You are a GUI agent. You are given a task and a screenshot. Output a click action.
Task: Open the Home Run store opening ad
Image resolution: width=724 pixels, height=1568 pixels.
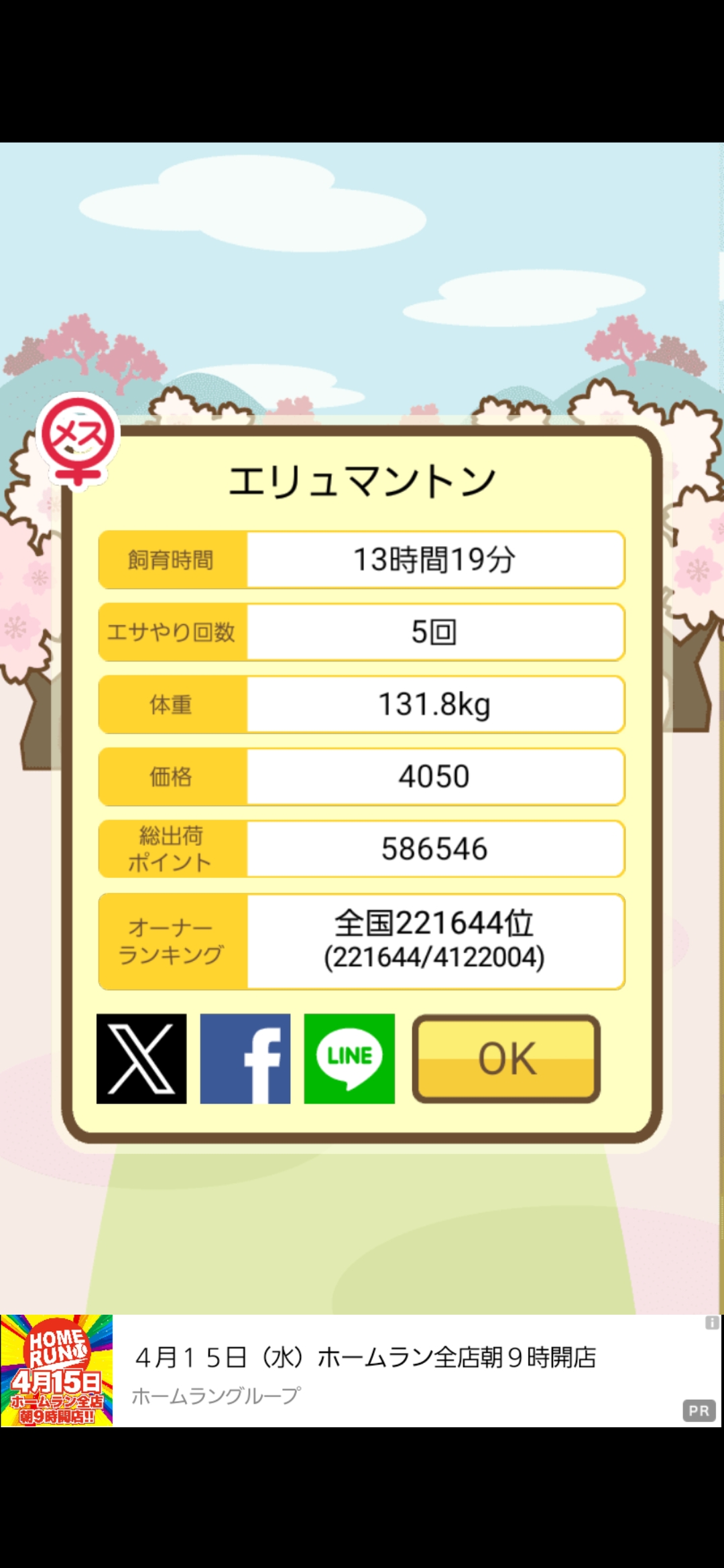[365, 1370]
